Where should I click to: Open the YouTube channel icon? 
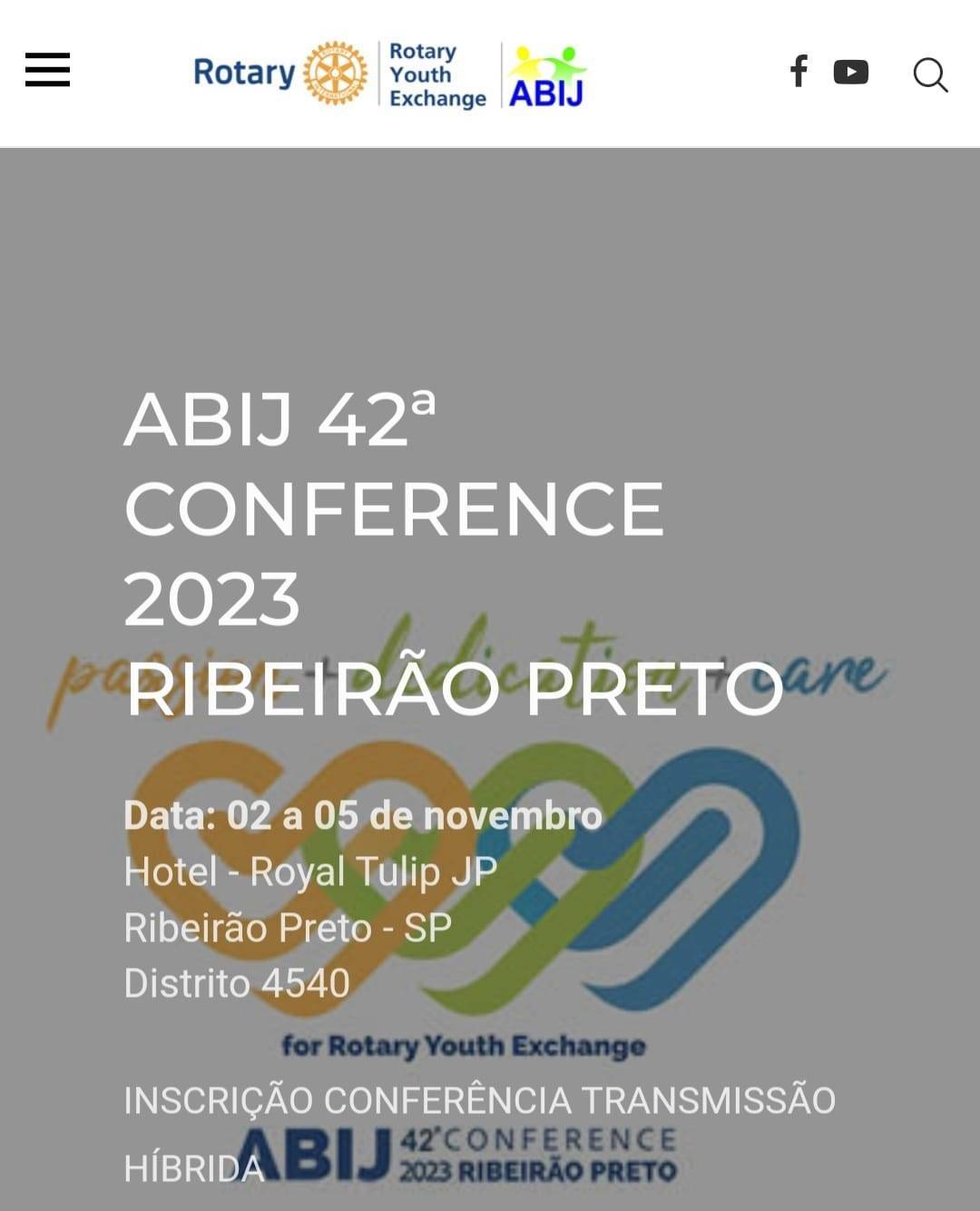coord(851,73)
